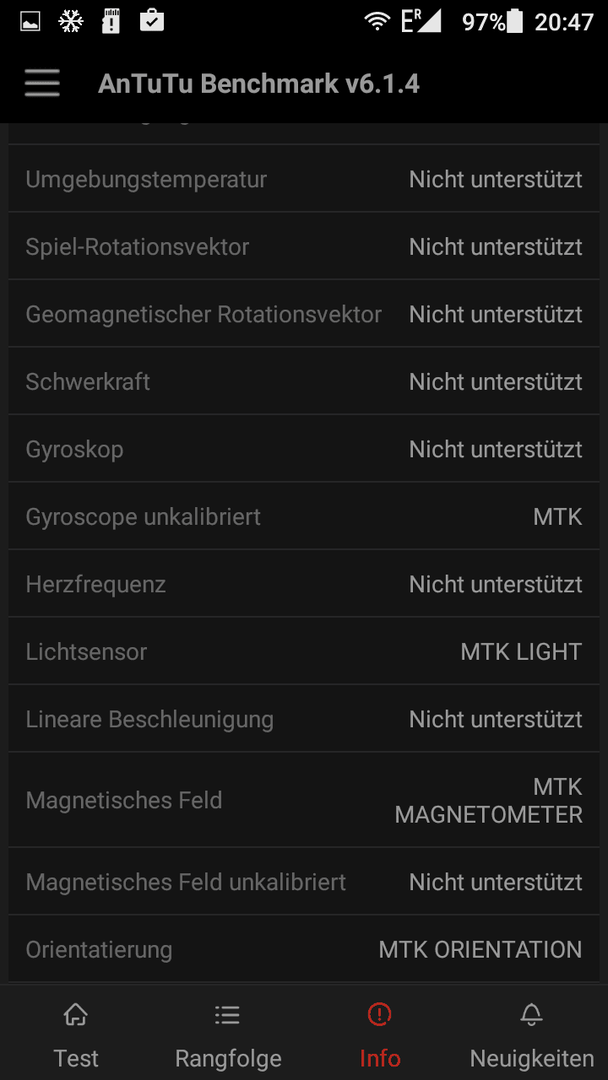608x1080 pixels.
Task: Open the hamburger drawer menu
Action: click(42, 84)
